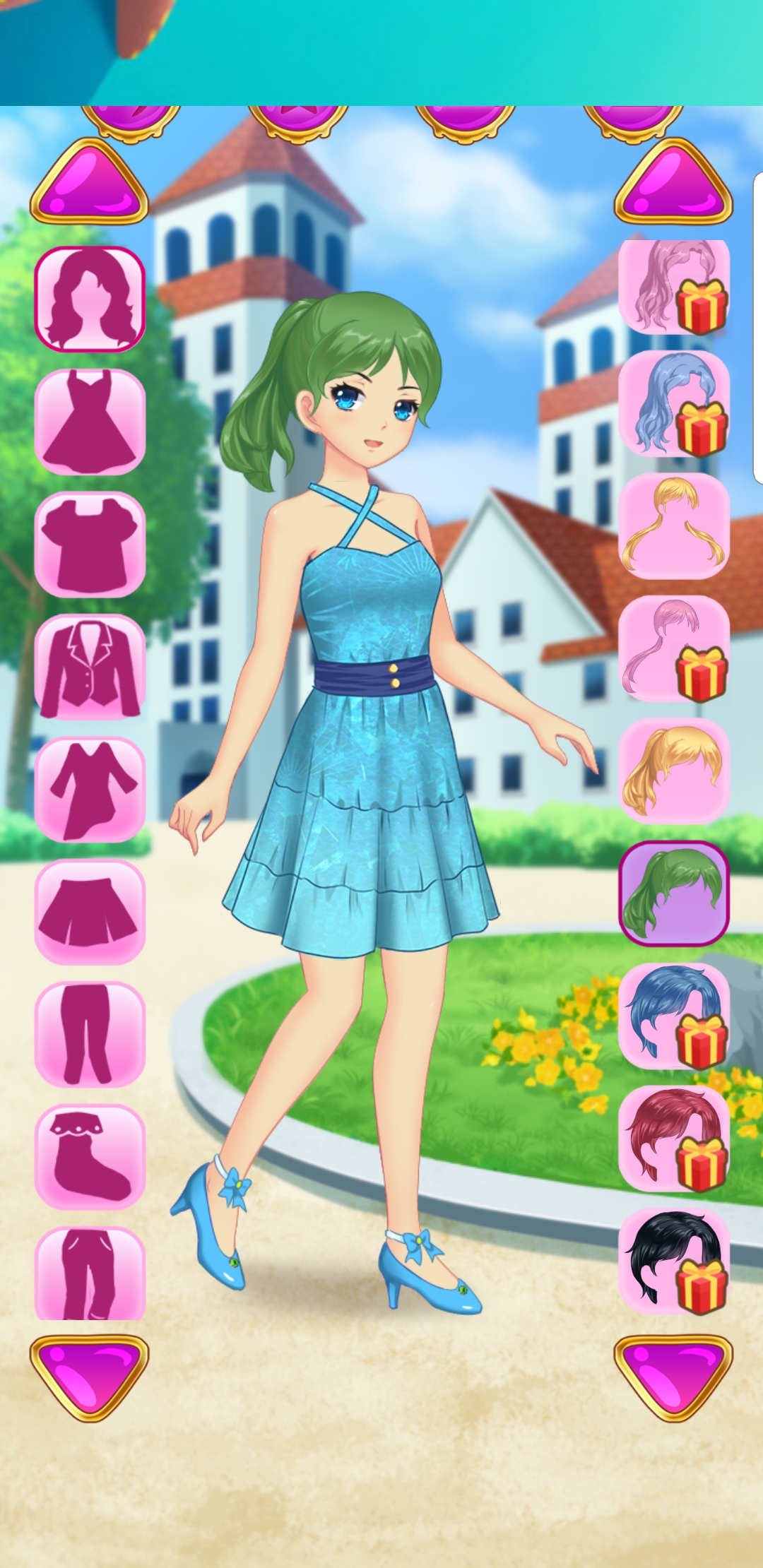Screen dimensions: 763x1568
Task: Select the green ponytail hairstyle
Action: [674, 893]
